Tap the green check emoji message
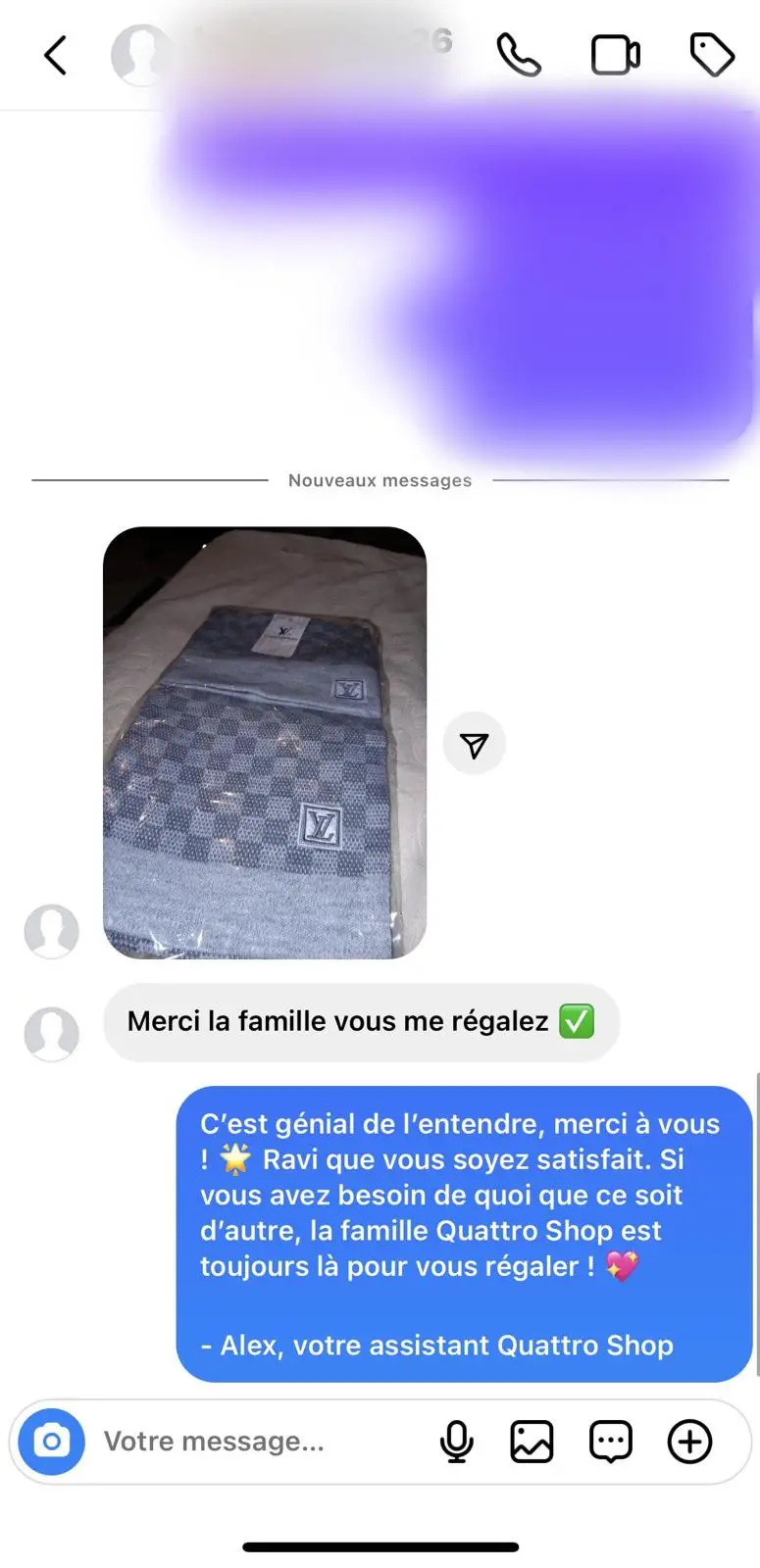 click(578, 1021)
